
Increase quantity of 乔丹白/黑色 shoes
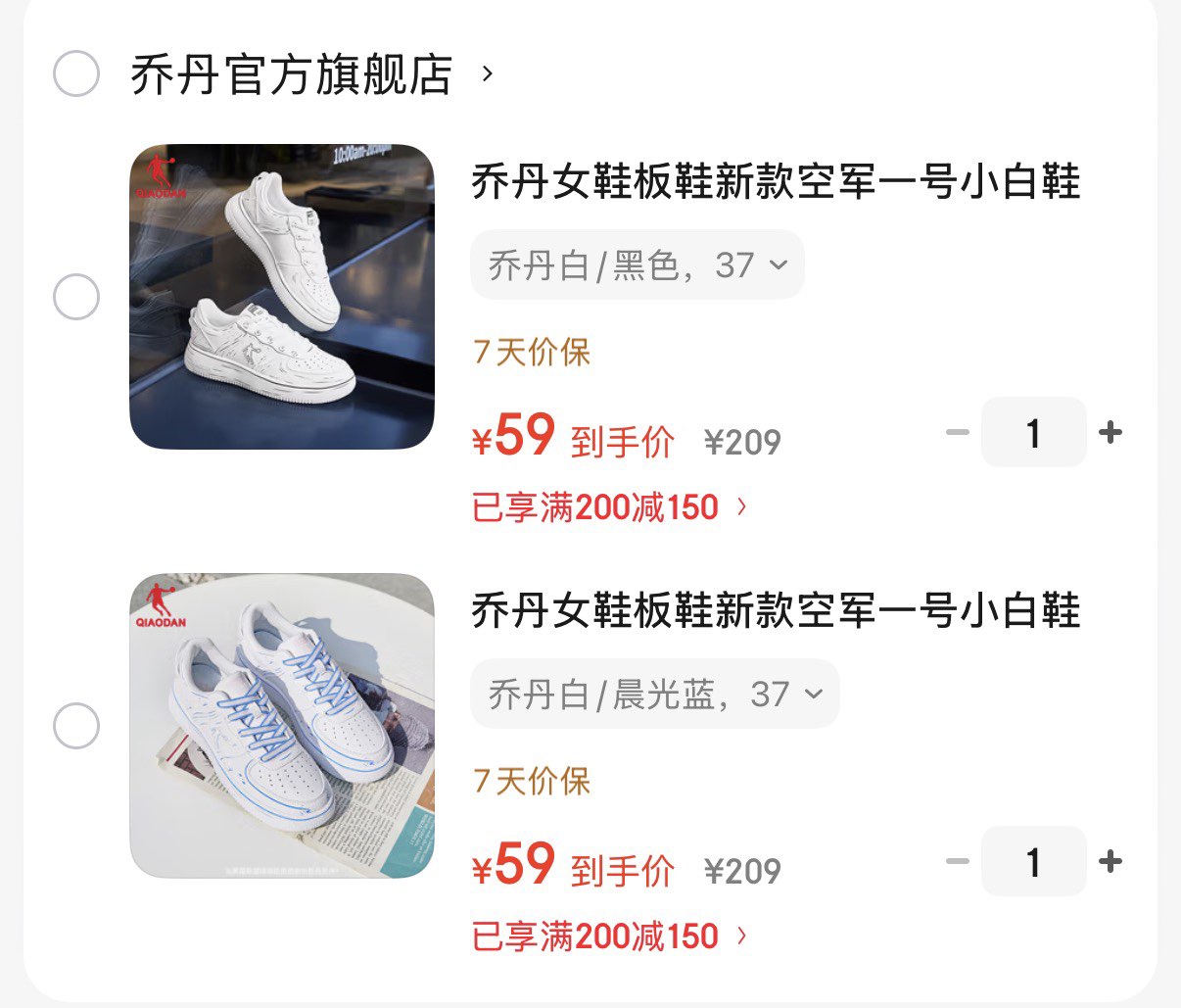coord(1110,432)
